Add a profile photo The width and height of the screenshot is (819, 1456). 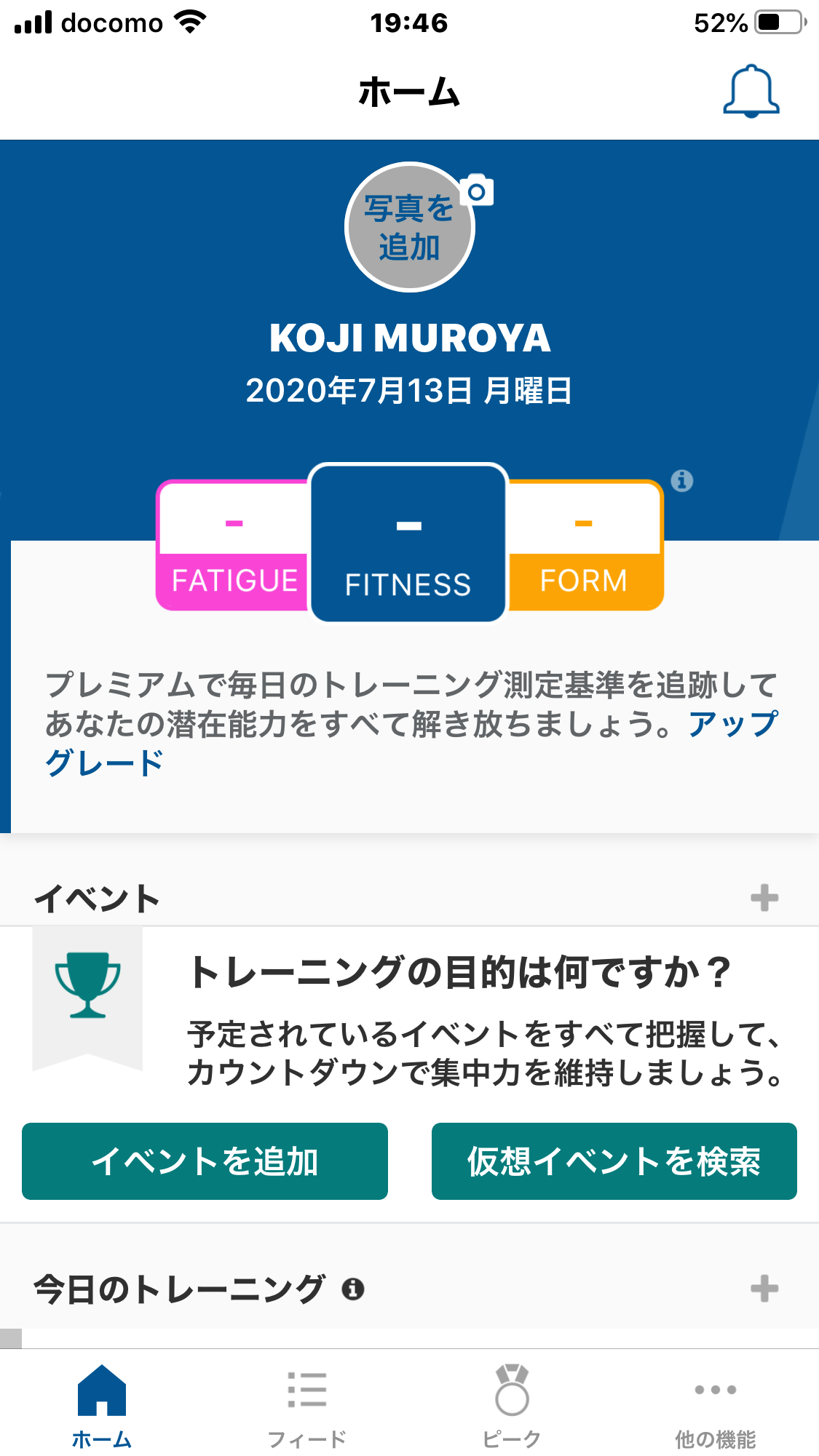(x=410, y=227)
